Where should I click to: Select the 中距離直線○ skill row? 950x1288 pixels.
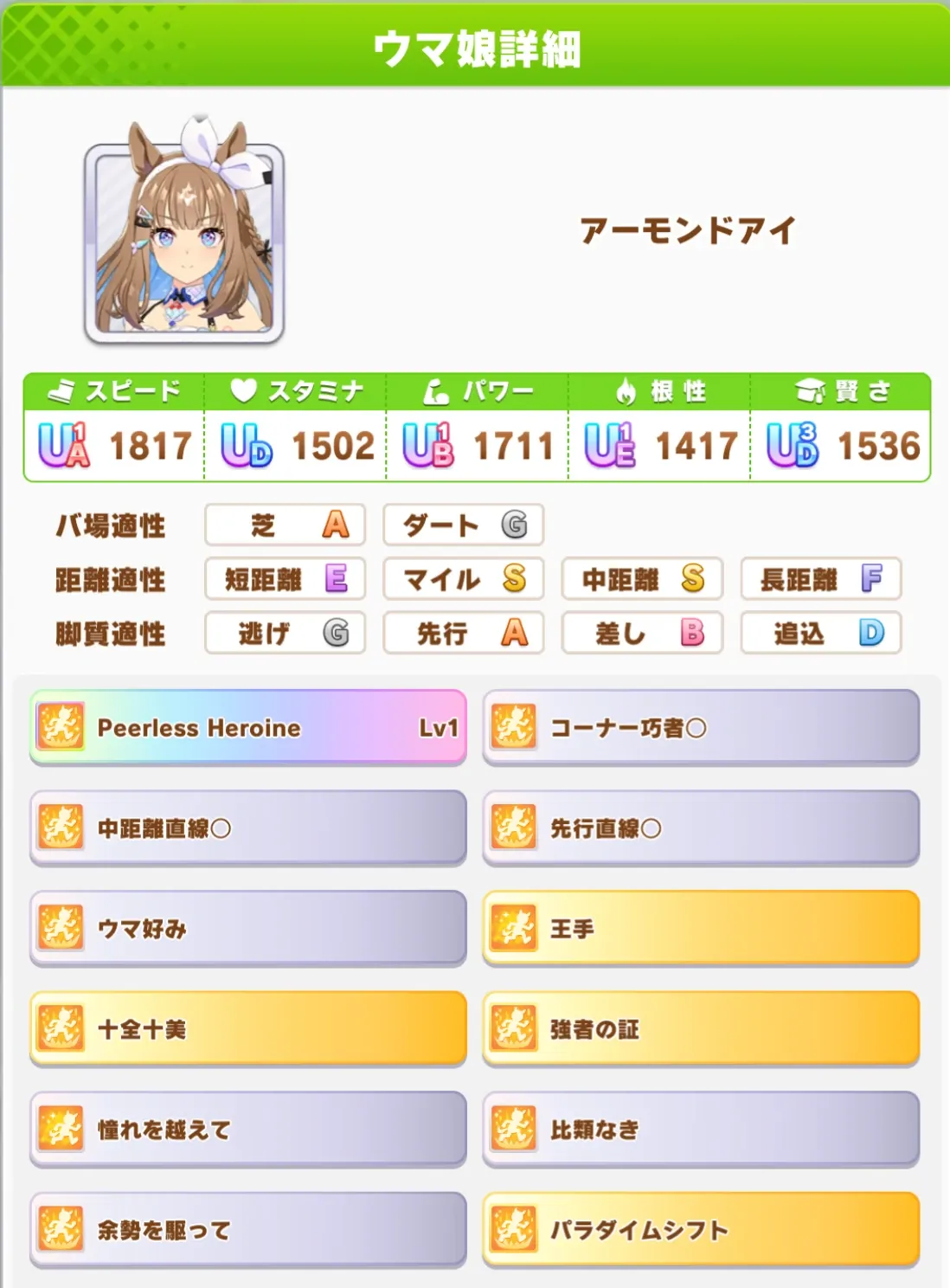(x=247, y=828)
